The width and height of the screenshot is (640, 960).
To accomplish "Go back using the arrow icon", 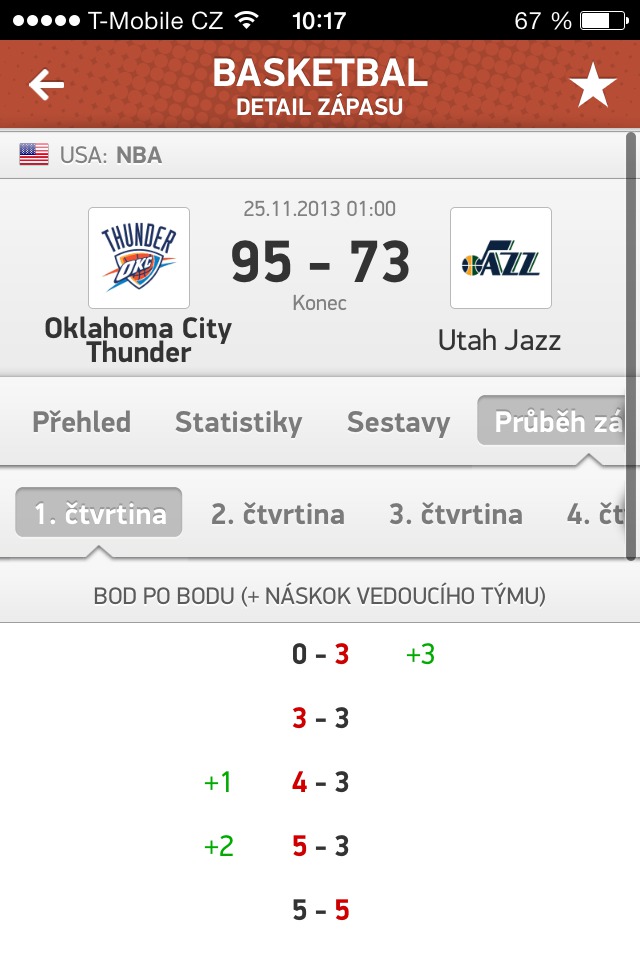I will click(46, 86).
